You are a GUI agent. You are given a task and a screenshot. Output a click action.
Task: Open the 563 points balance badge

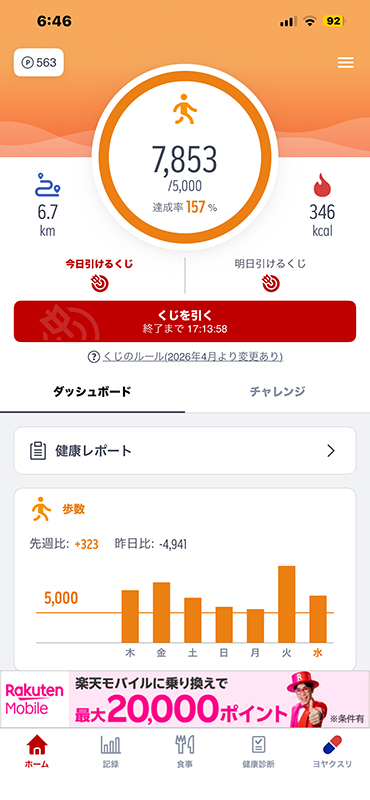(x=39, y=63)
